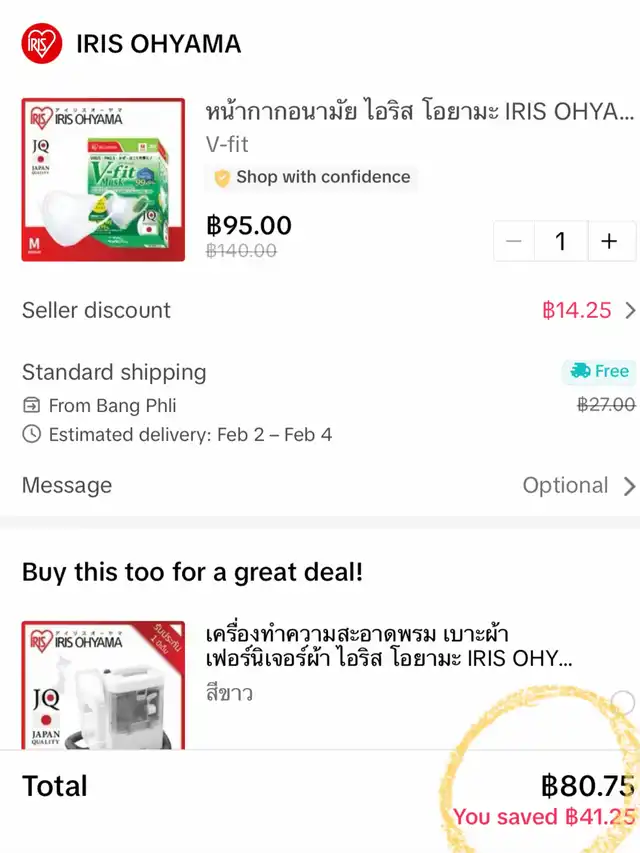Increase the V-fit mask quantity
Screen dimensions: 640x853
609,241
